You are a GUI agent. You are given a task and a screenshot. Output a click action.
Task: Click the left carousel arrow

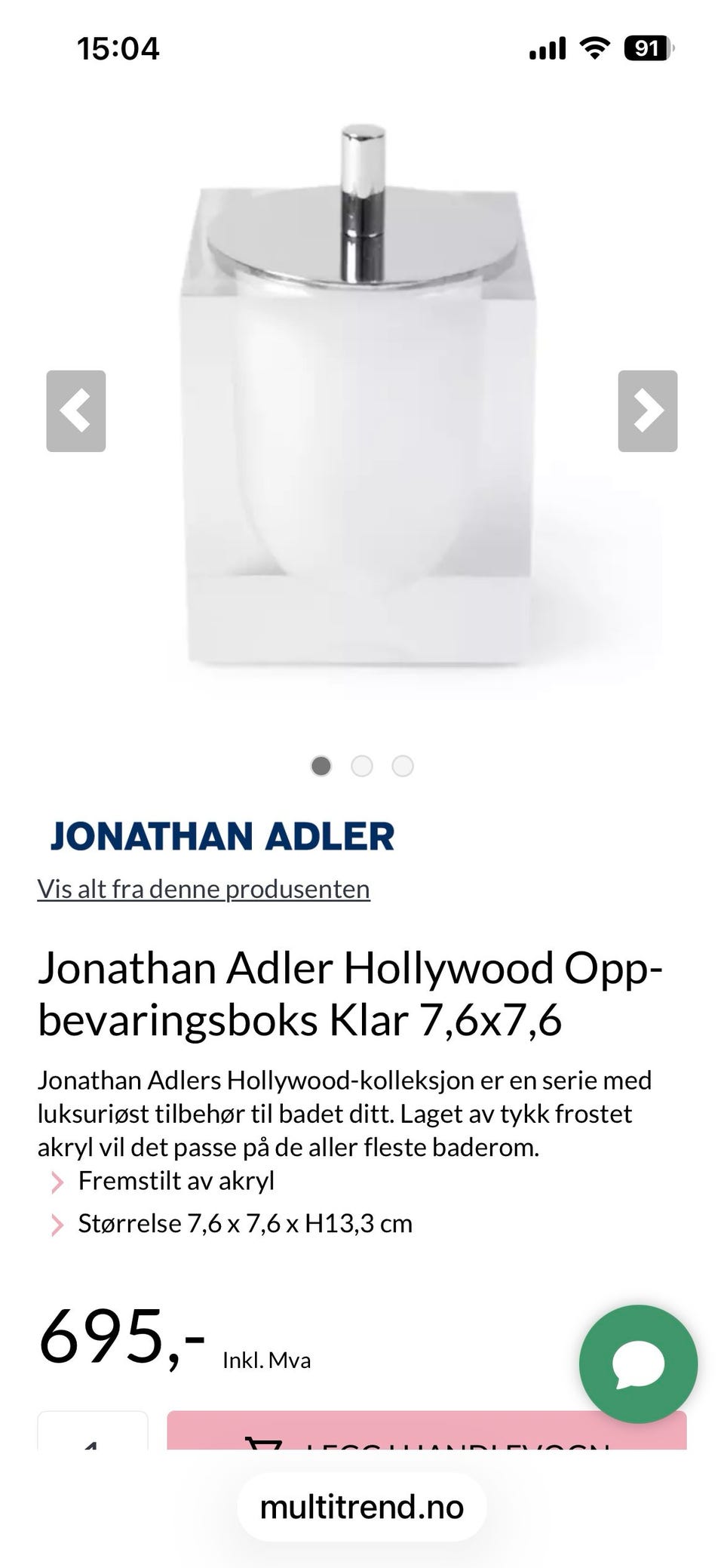click(x=75, y=411)
